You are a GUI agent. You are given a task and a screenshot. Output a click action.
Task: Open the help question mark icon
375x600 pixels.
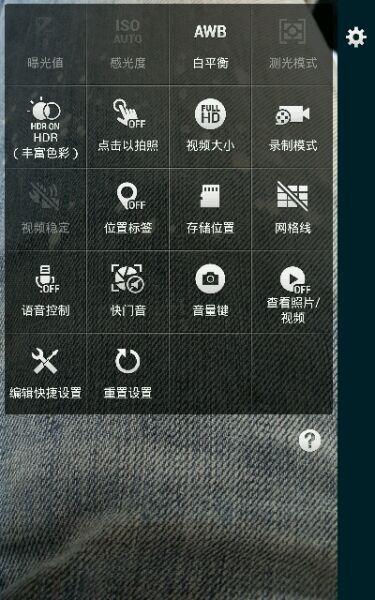coord(310,440)
